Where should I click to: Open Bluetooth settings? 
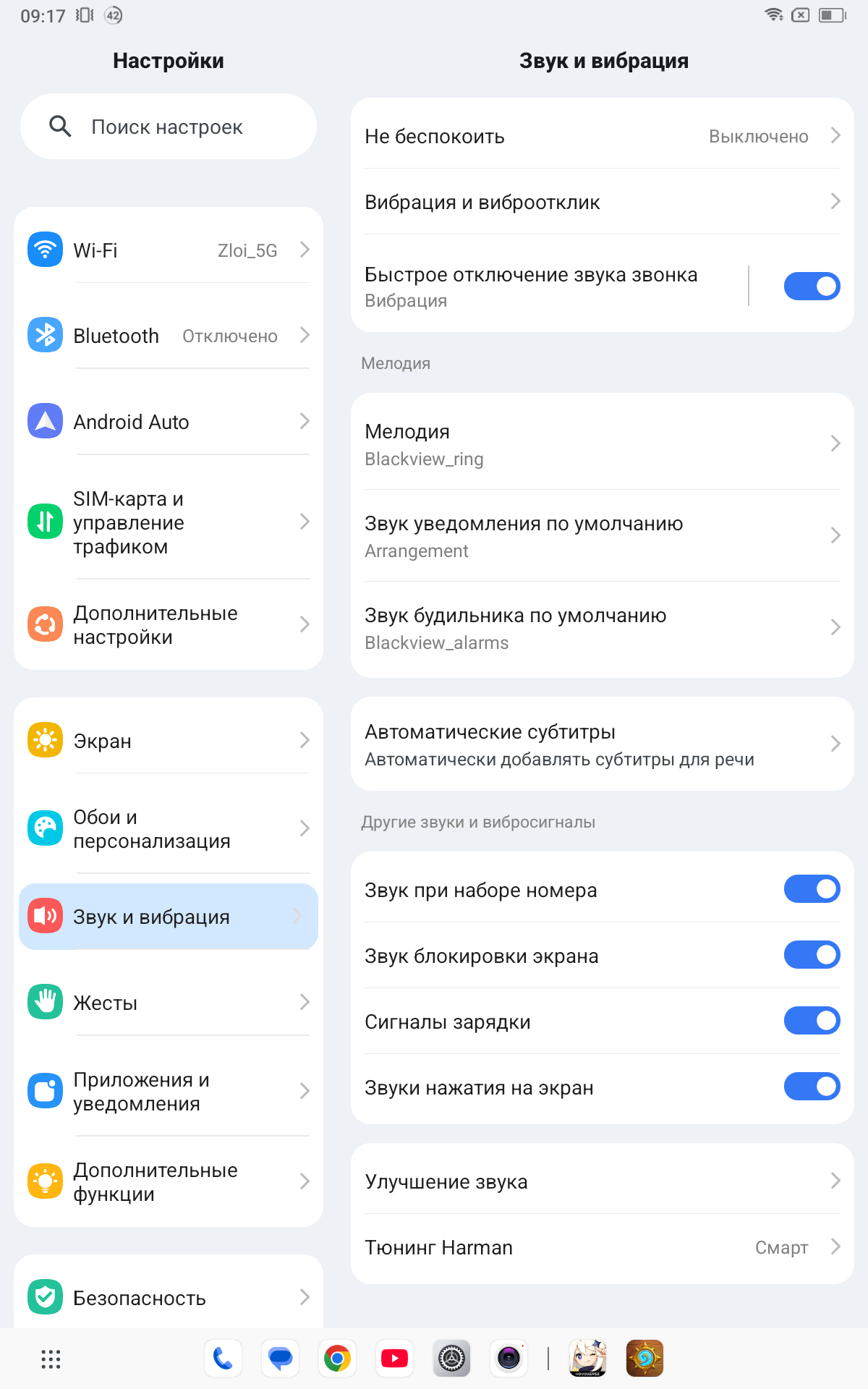point(168,336)
